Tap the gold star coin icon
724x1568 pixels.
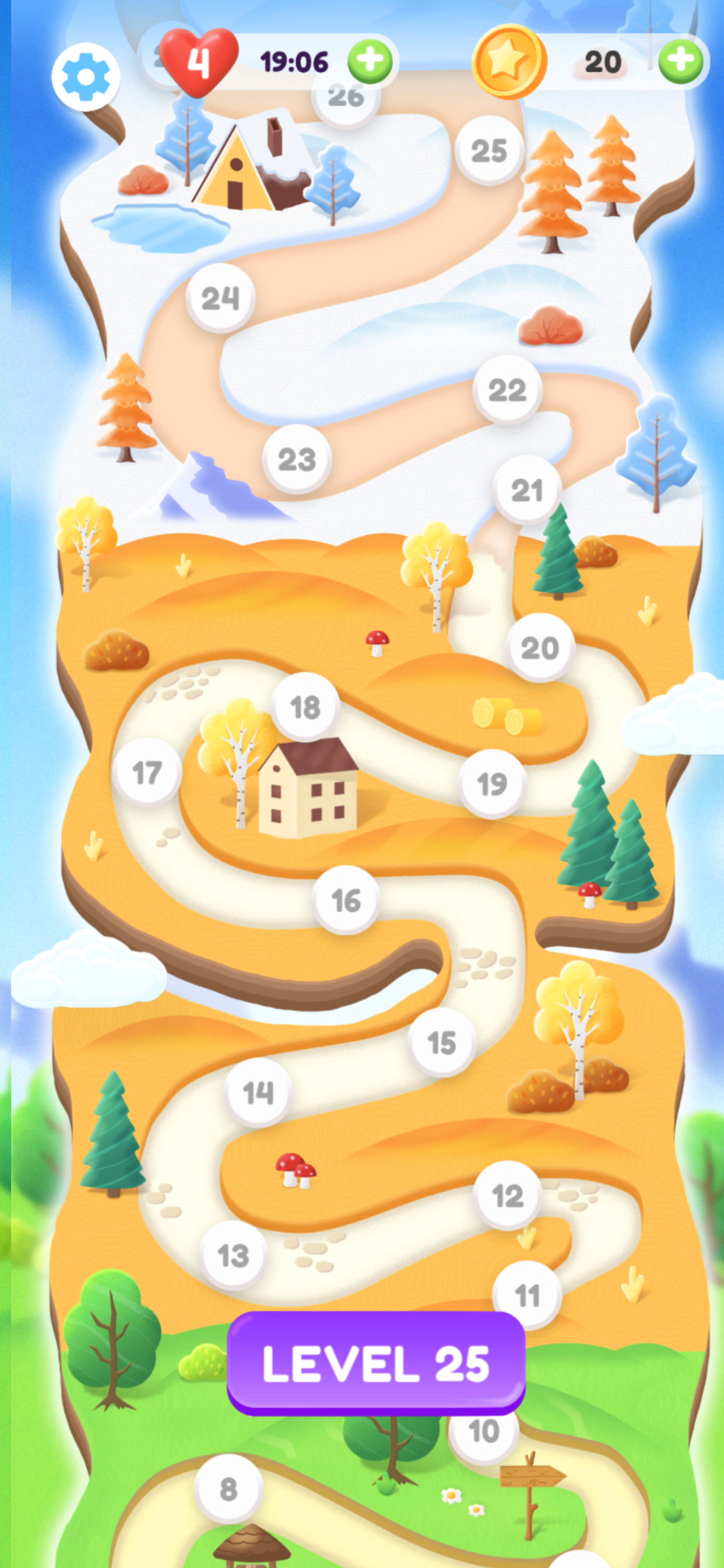509,60
